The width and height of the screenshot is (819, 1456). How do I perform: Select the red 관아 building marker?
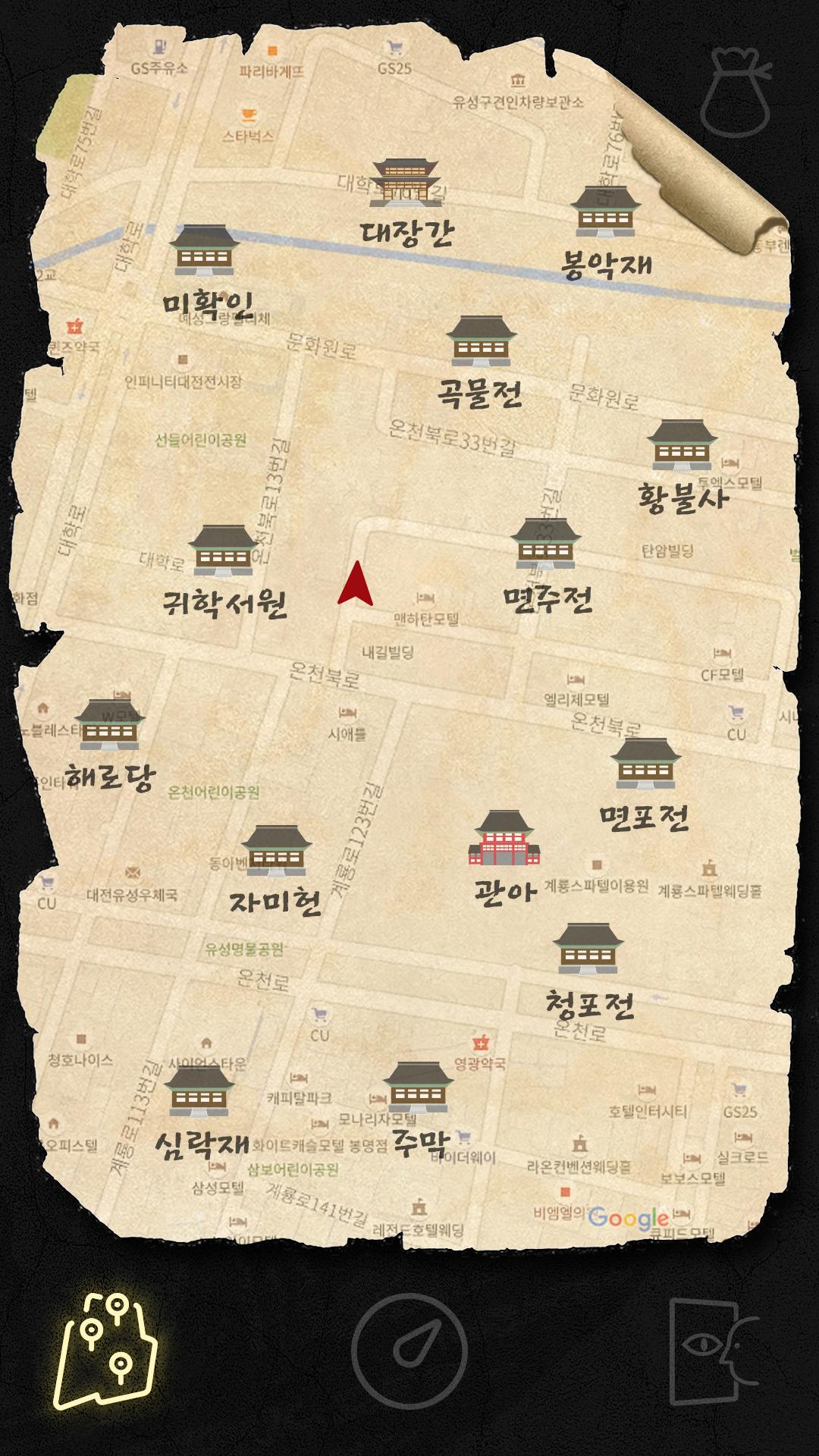(505, 838)
